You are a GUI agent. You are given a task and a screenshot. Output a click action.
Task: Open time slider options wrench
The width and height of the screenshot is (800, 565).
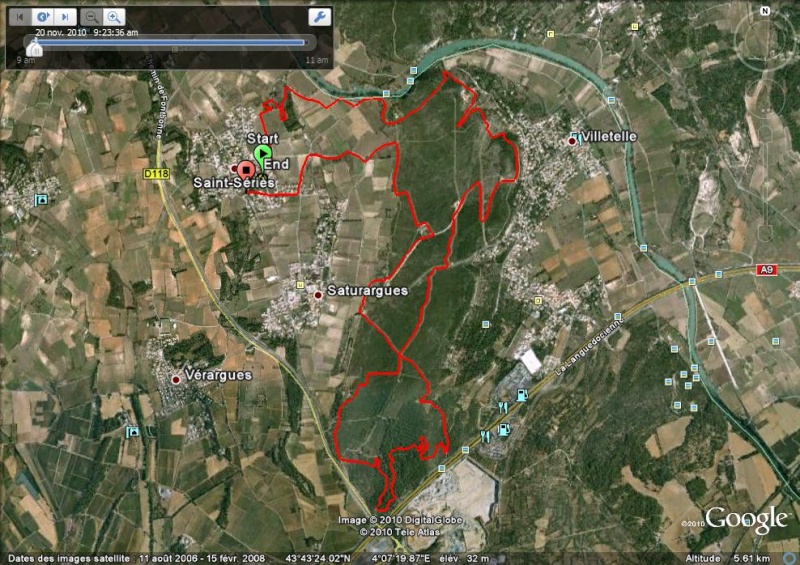tap(319, 17)
